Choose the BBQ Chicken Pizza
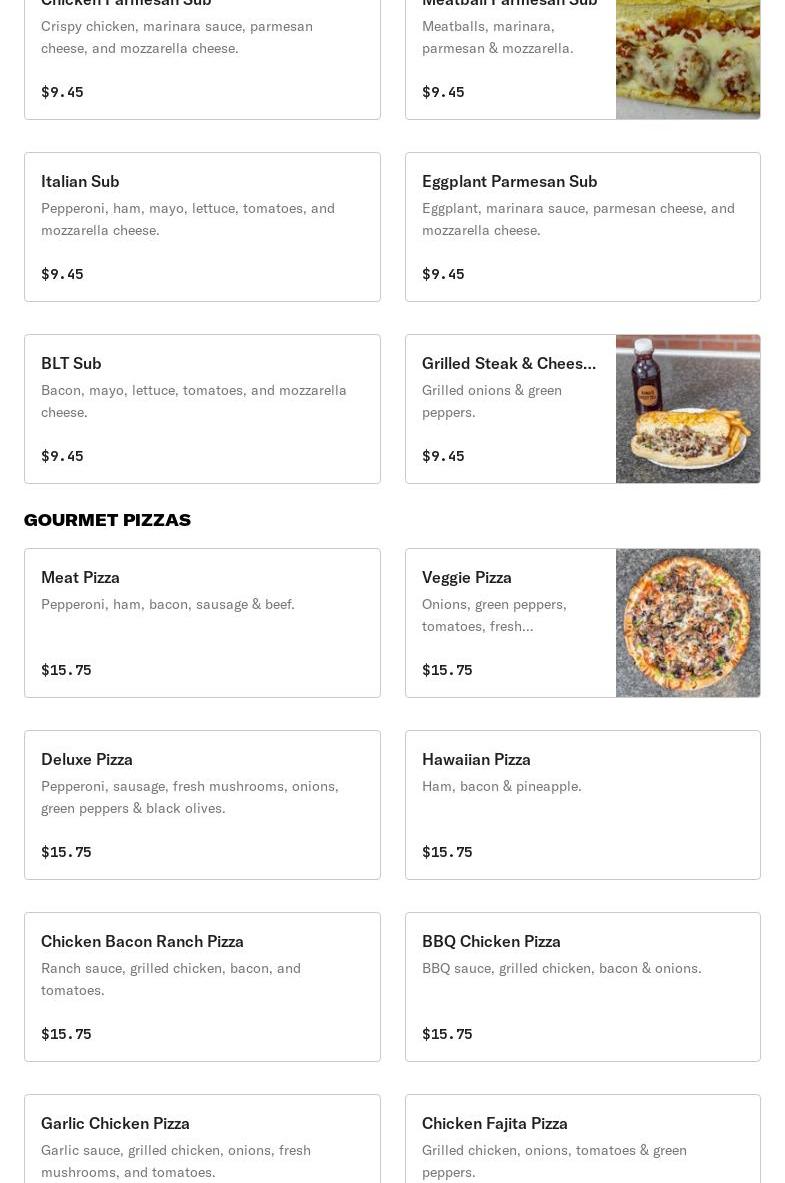This screenshot has width=785, height=1183. 582,987
